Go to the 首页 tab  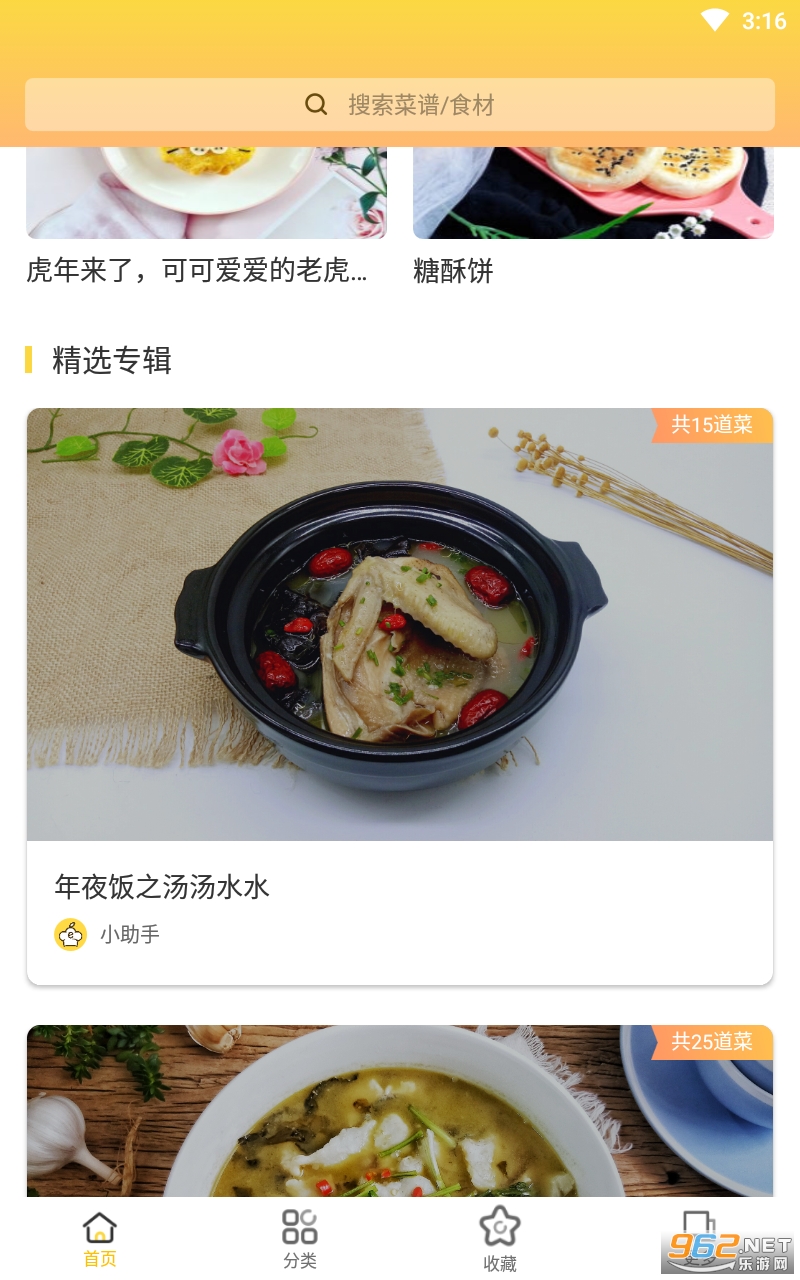point(100,1240)
